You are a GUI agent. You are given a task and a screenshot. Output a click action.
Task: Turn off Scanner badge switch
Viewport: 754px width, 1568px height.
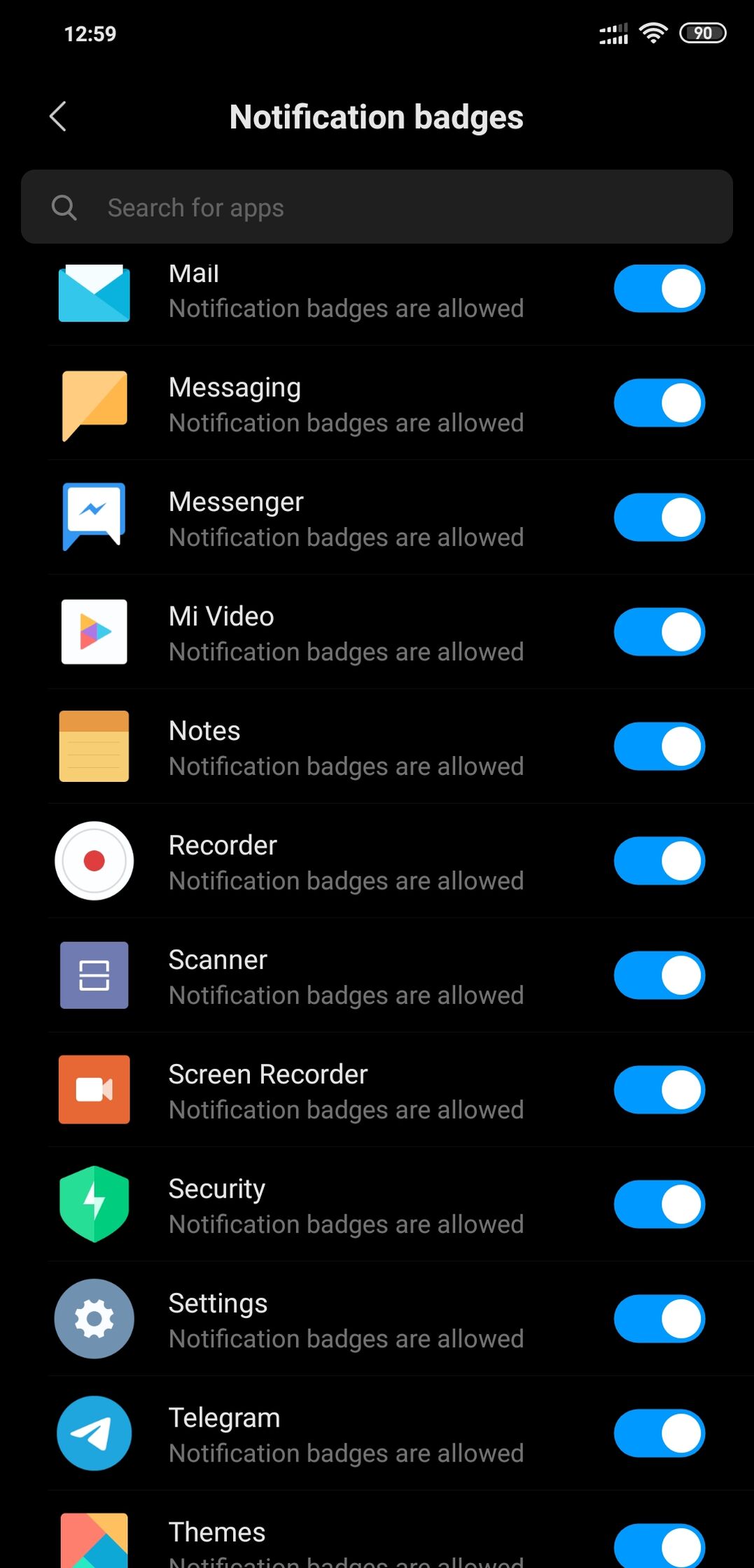tap(659, 975)
